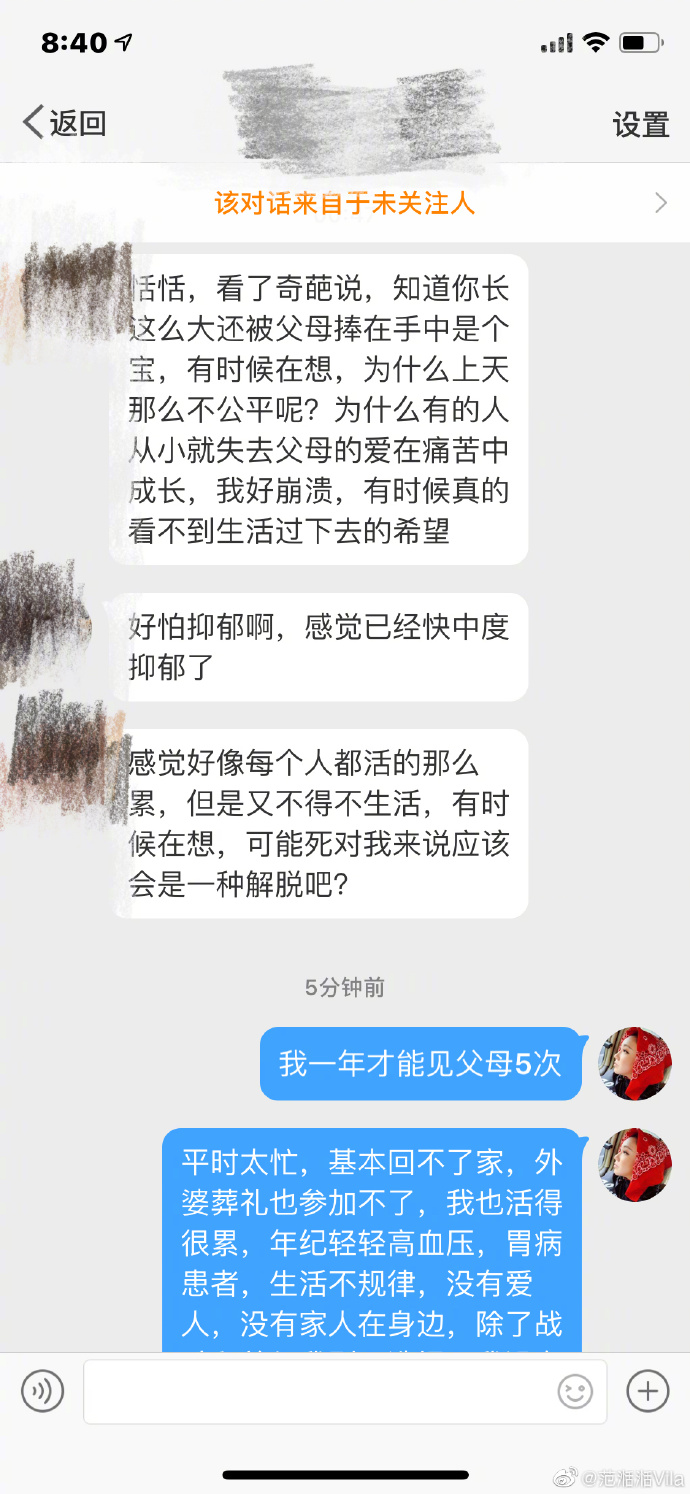Go back via the 返回 button
This screenshot has width=690, height=1494.
point(64,123)
